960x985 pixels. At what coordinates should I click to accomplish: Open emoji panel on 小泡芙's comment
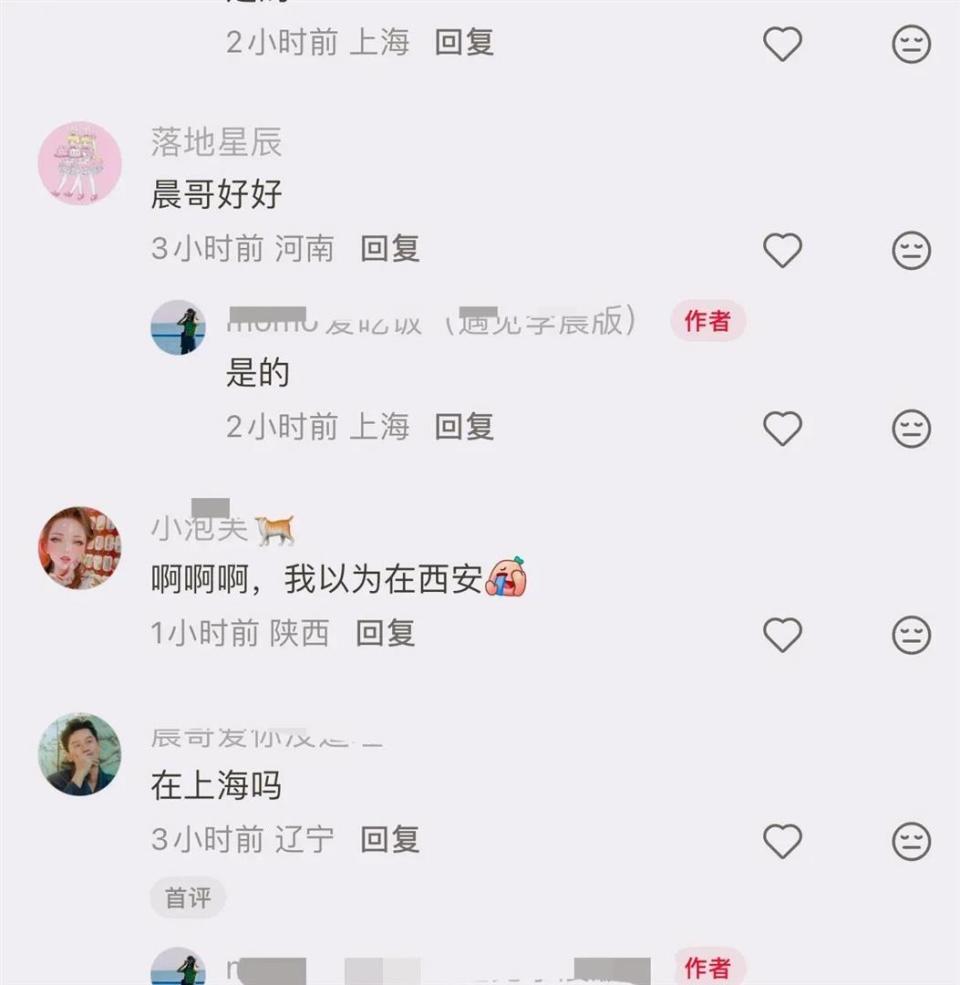pos(911,634)
